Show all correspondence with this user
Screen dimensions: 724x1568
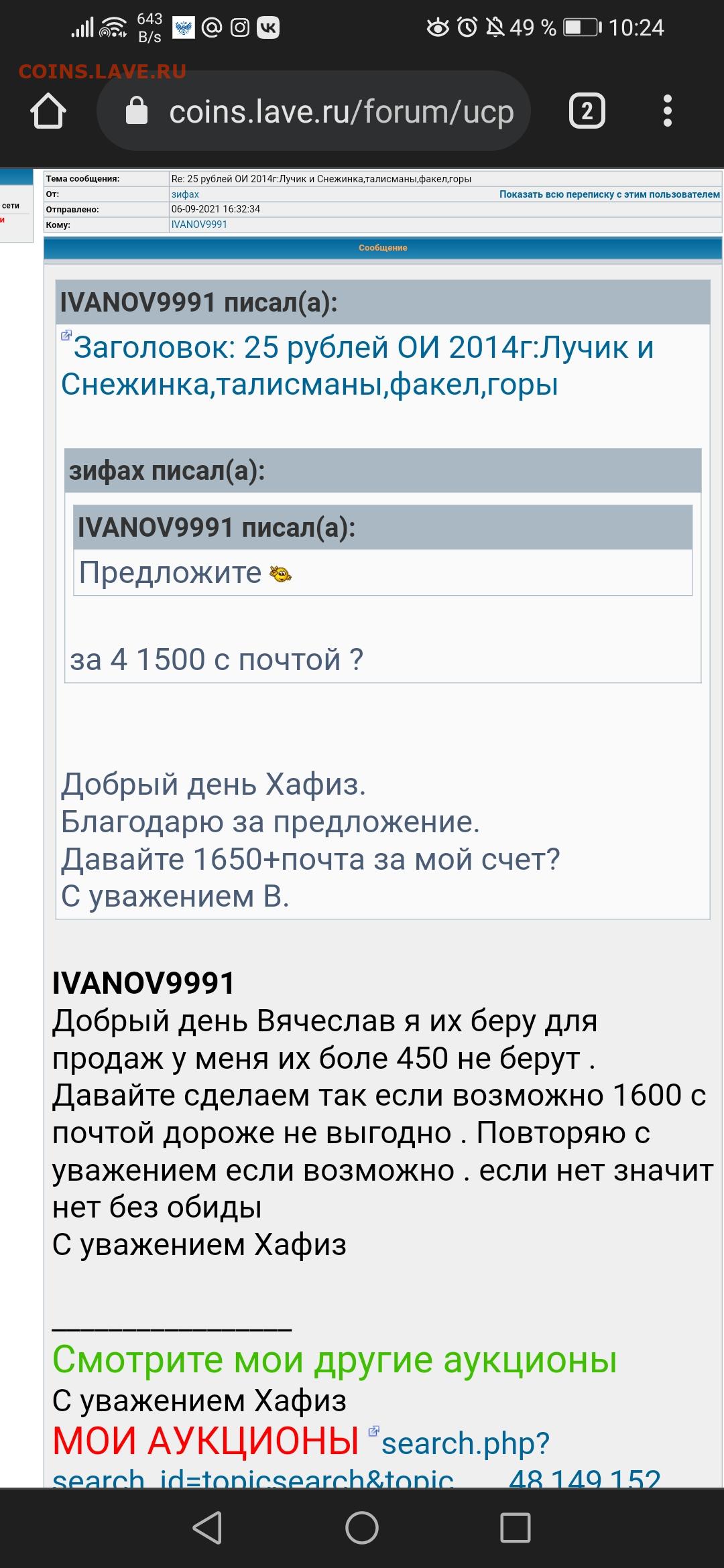pyautogui.click(x=609, y=194)
